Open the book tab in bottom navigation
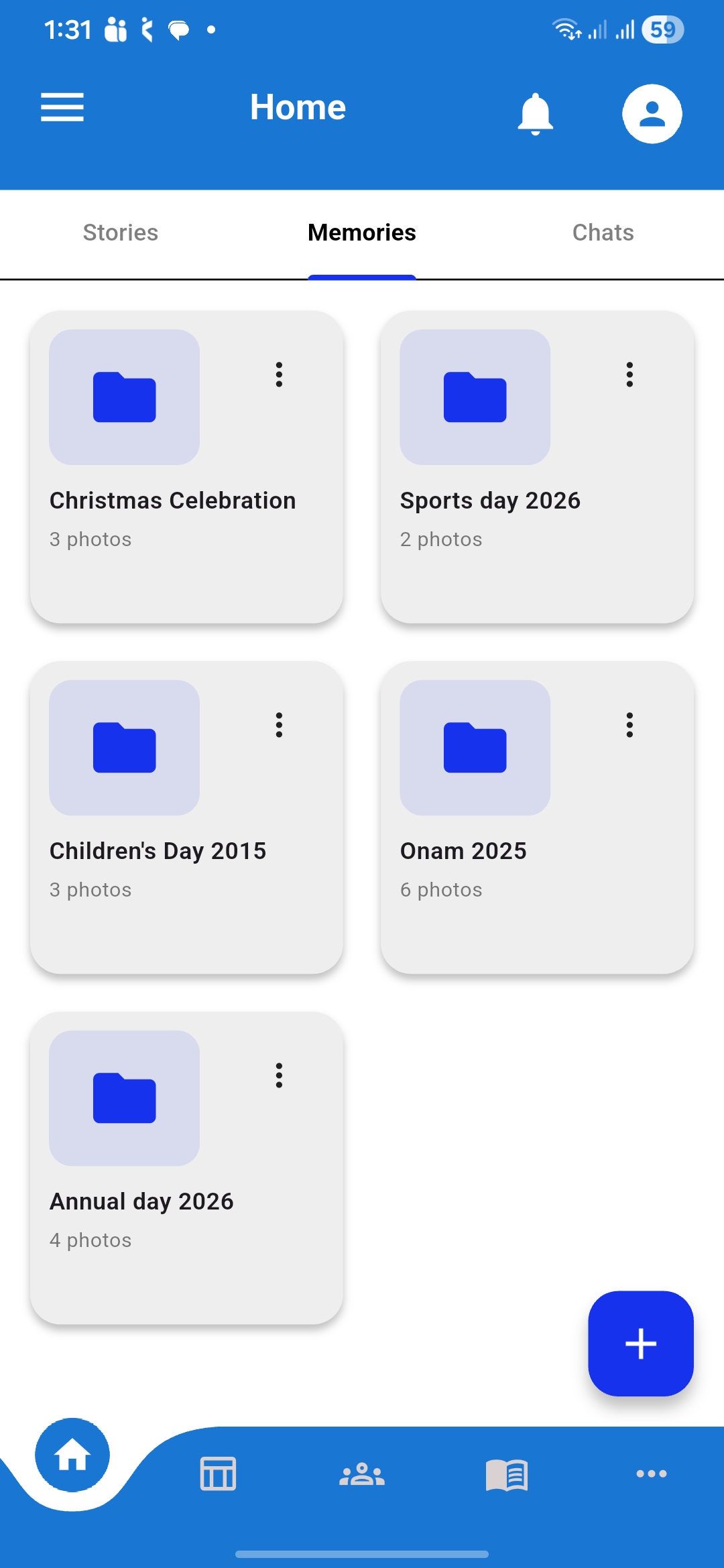Image resolution: width=724 pixels, height=1568 pixels. [507, 1474]
